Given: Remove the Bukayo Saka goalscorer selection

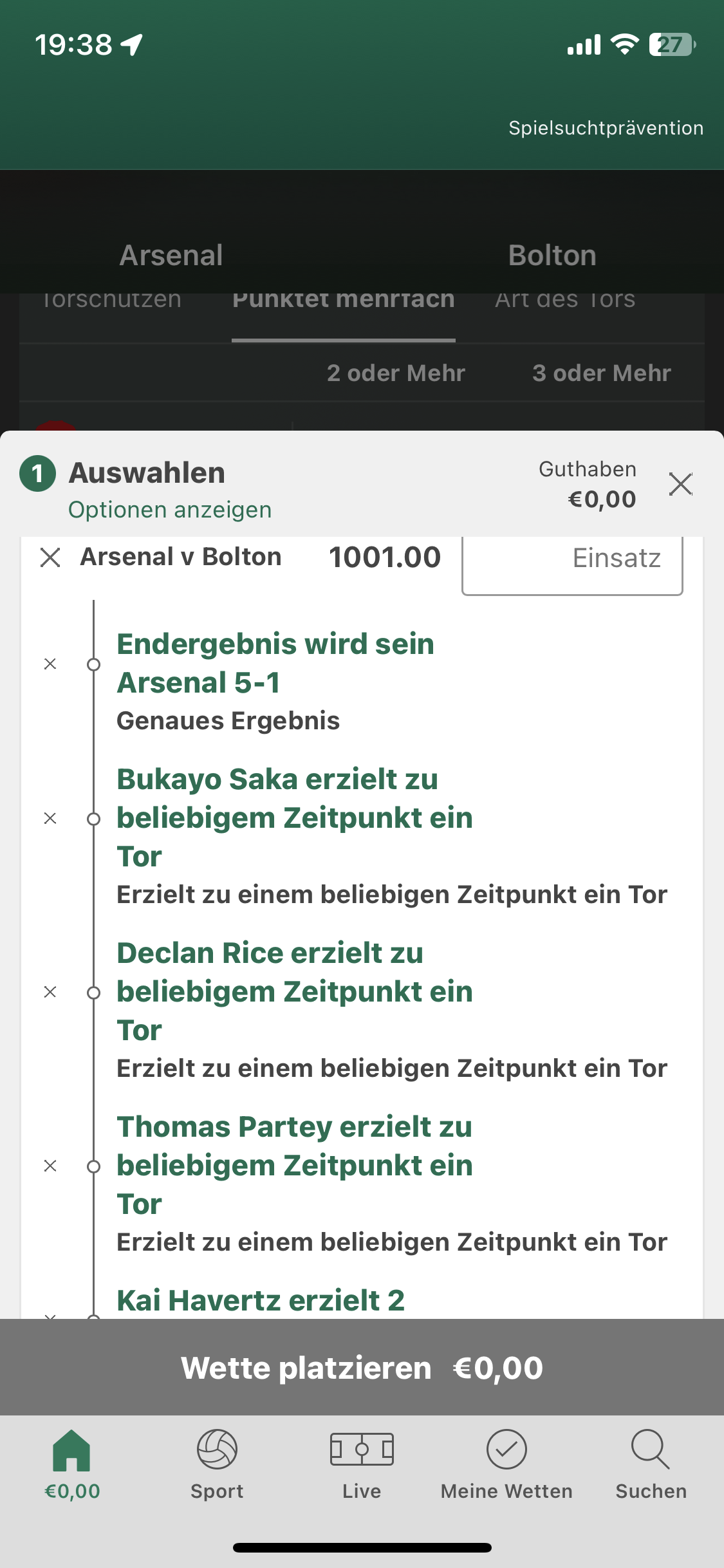Looking at the screenshot, I should click(x=50, y=818).
